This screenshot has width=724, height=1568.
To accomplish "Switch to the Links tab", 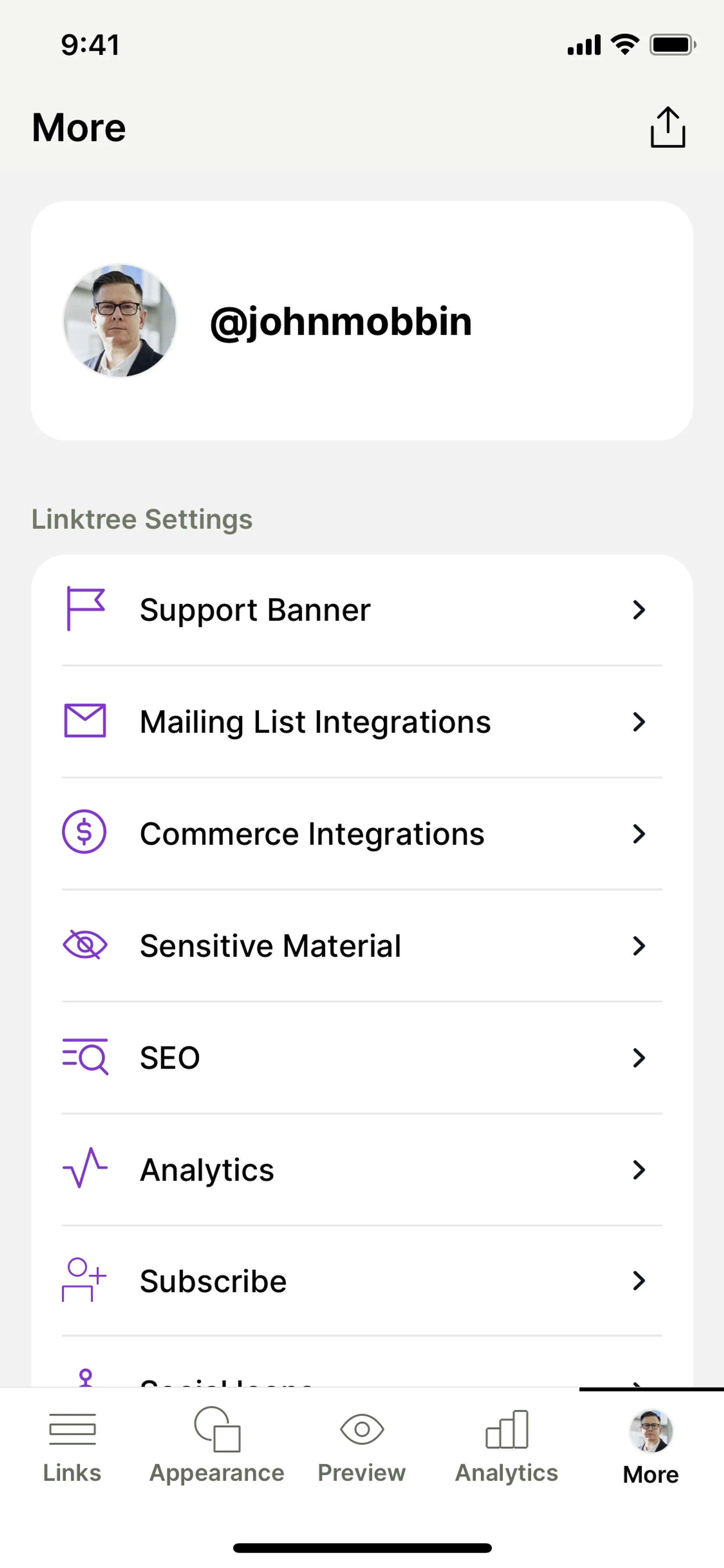I will [x=72, y=1446].
